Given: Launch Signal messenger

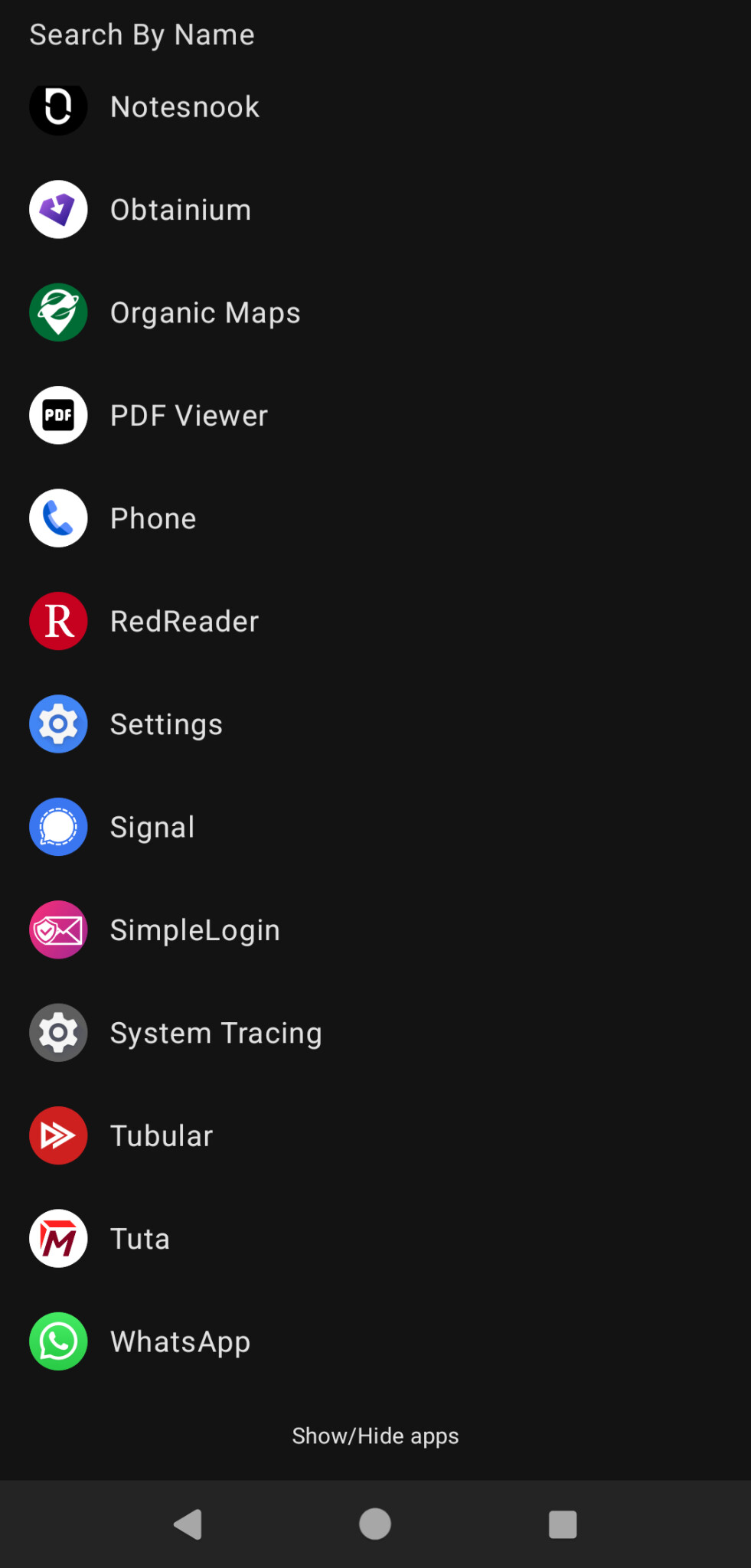Looking at the screenshot, I should coord(152,827).
